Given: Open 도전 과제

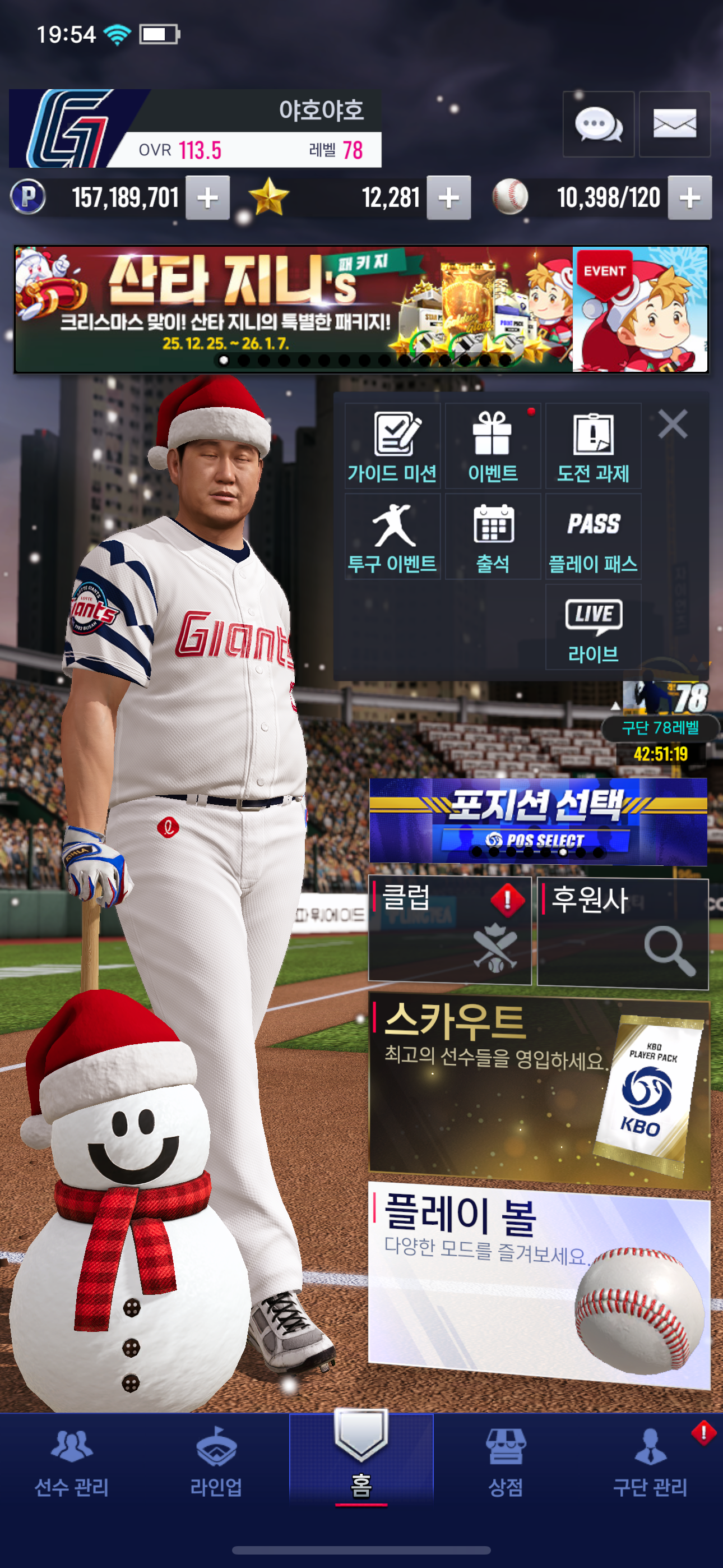Looking at the screenshot, I should (x=593, y=446).
